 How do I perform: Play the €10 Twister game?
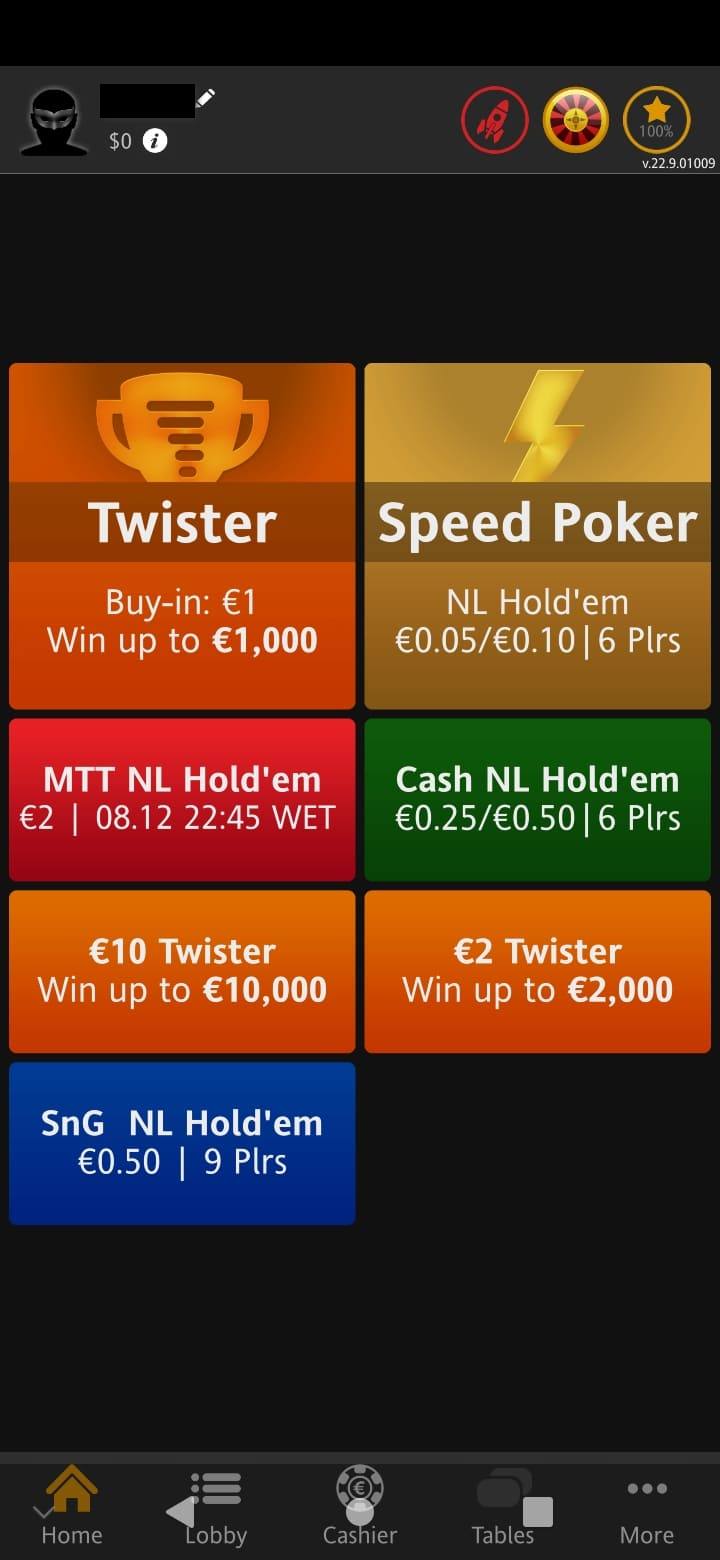click(x=182, y=971)
